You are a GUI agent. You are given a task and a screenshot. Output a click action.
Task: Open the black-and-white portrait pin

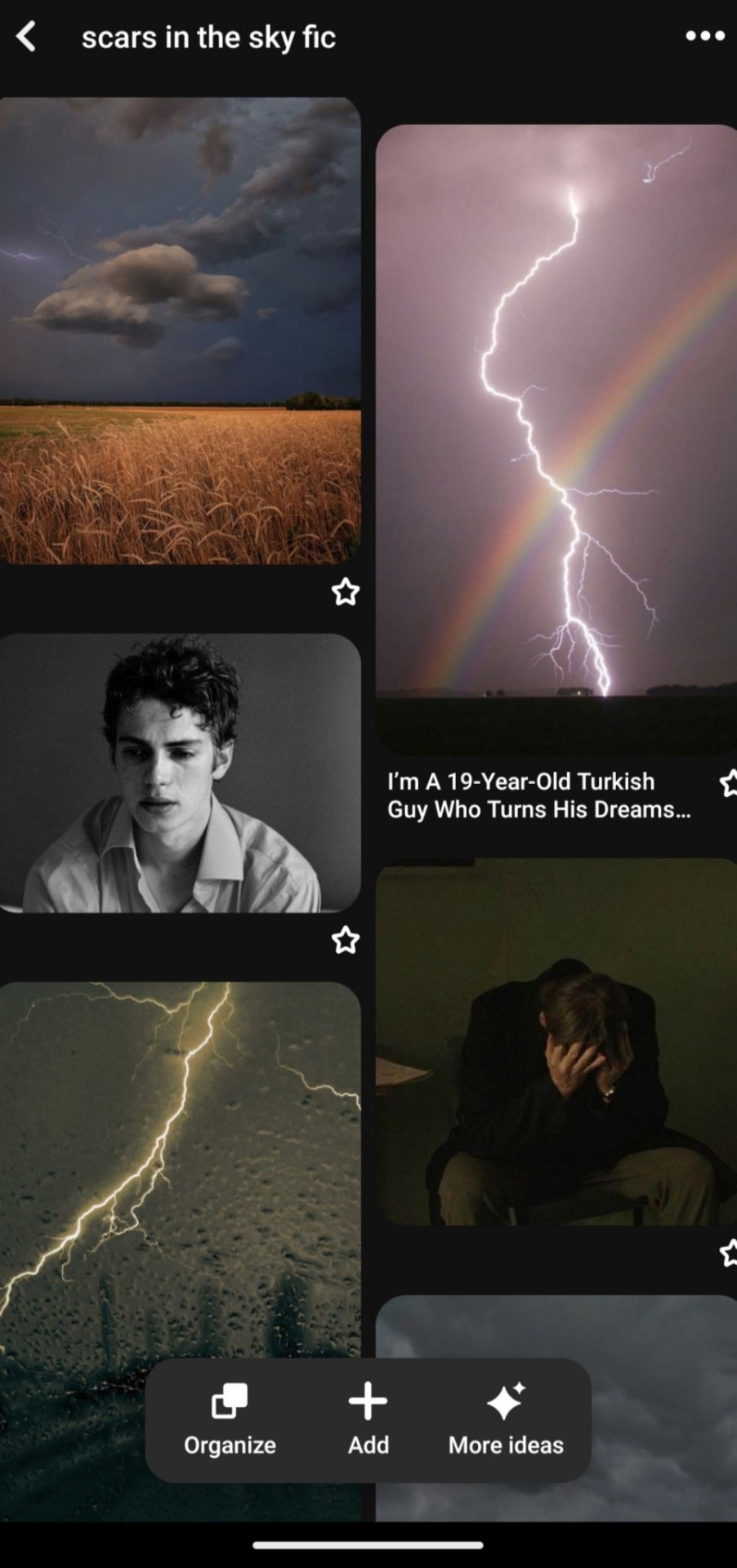pyautogui.click(x=180, y=773)
